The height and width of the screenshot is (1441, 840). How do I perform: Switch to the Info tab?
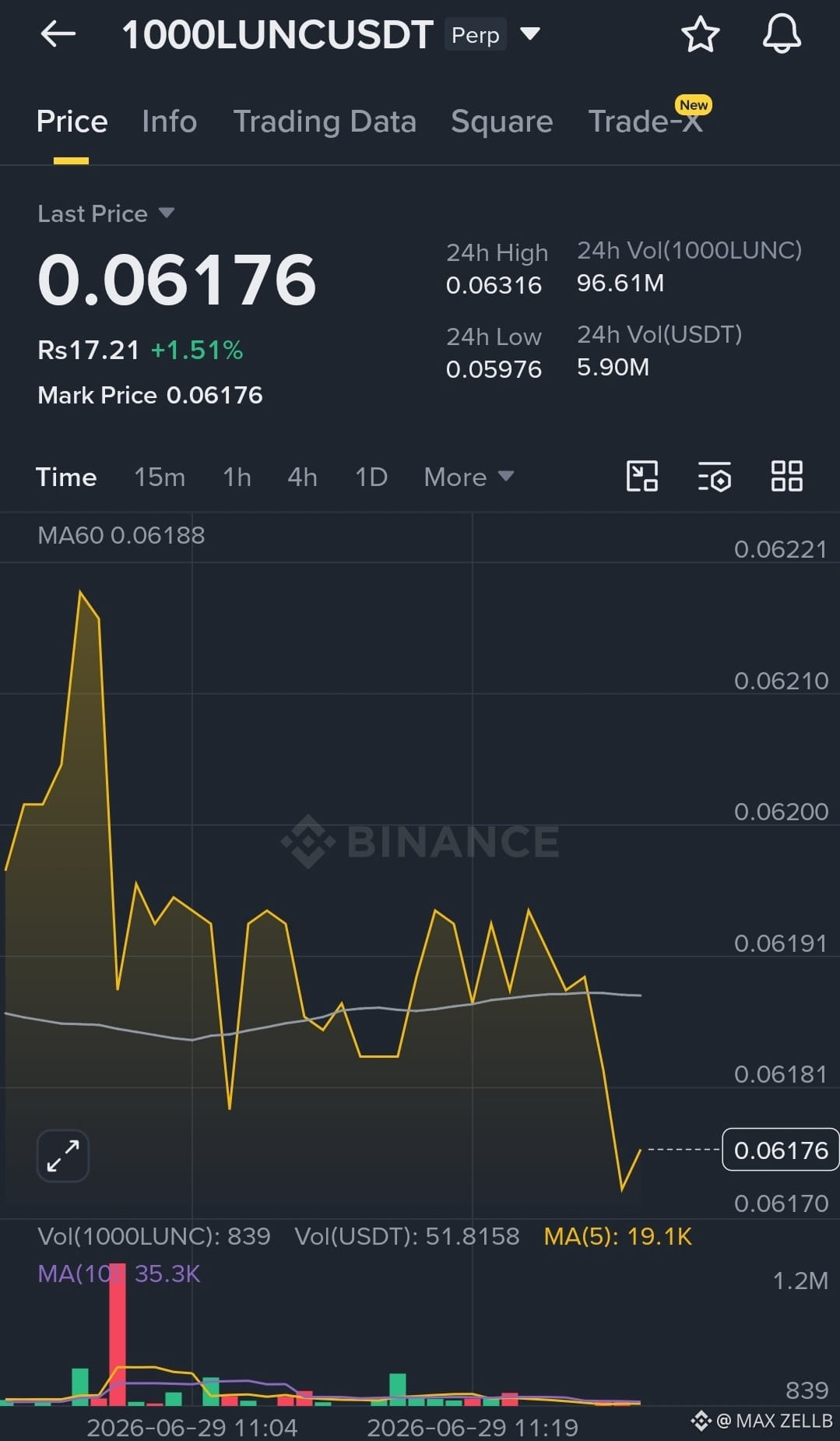[169, 122]
